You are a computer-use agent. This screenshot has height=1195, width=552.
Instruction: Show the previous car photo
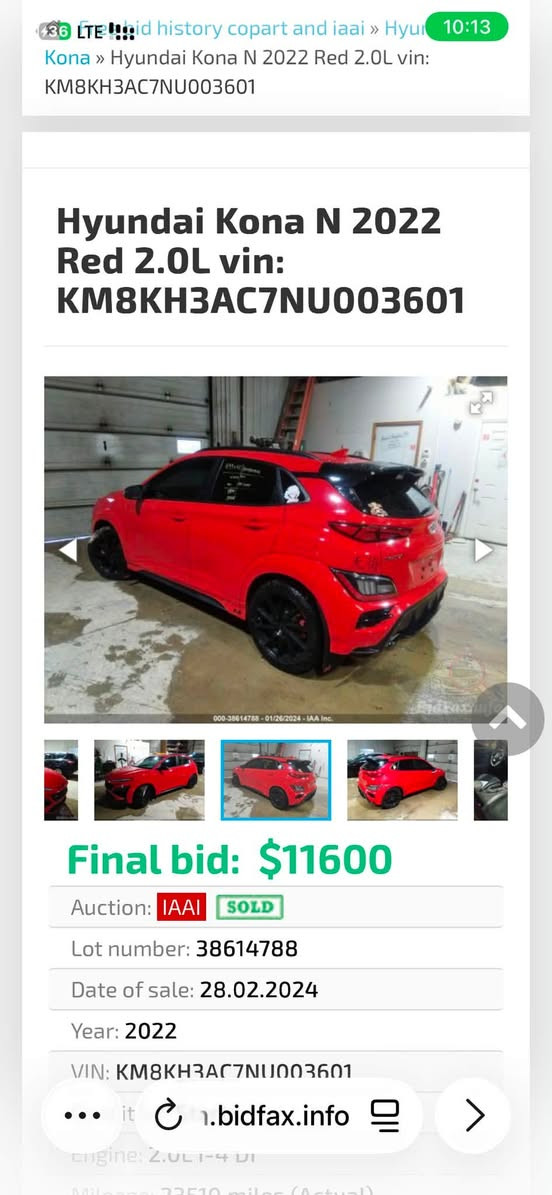(x=67, y=549)
